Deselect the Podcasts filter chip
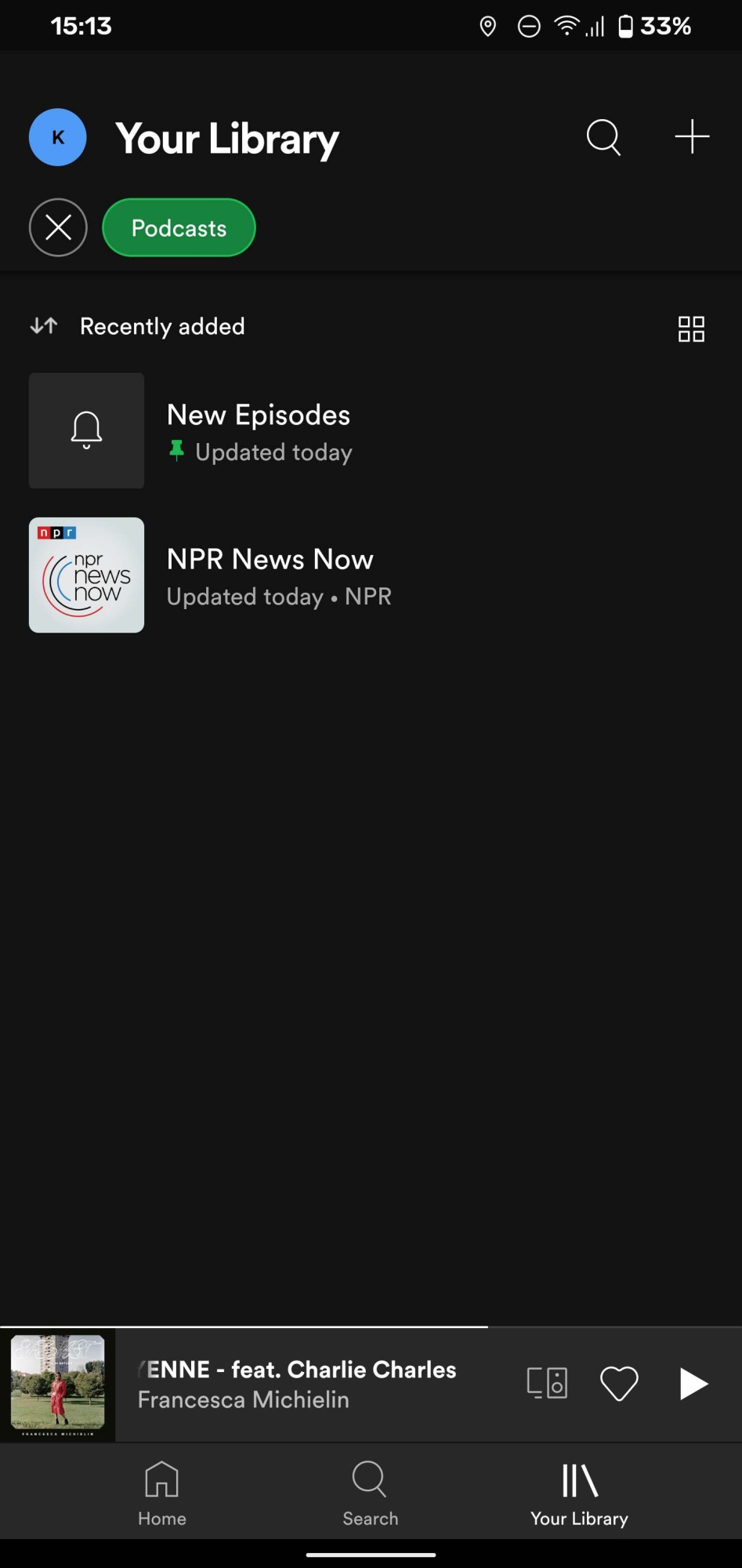742x1568 pixels. click(x=179, y=228)
